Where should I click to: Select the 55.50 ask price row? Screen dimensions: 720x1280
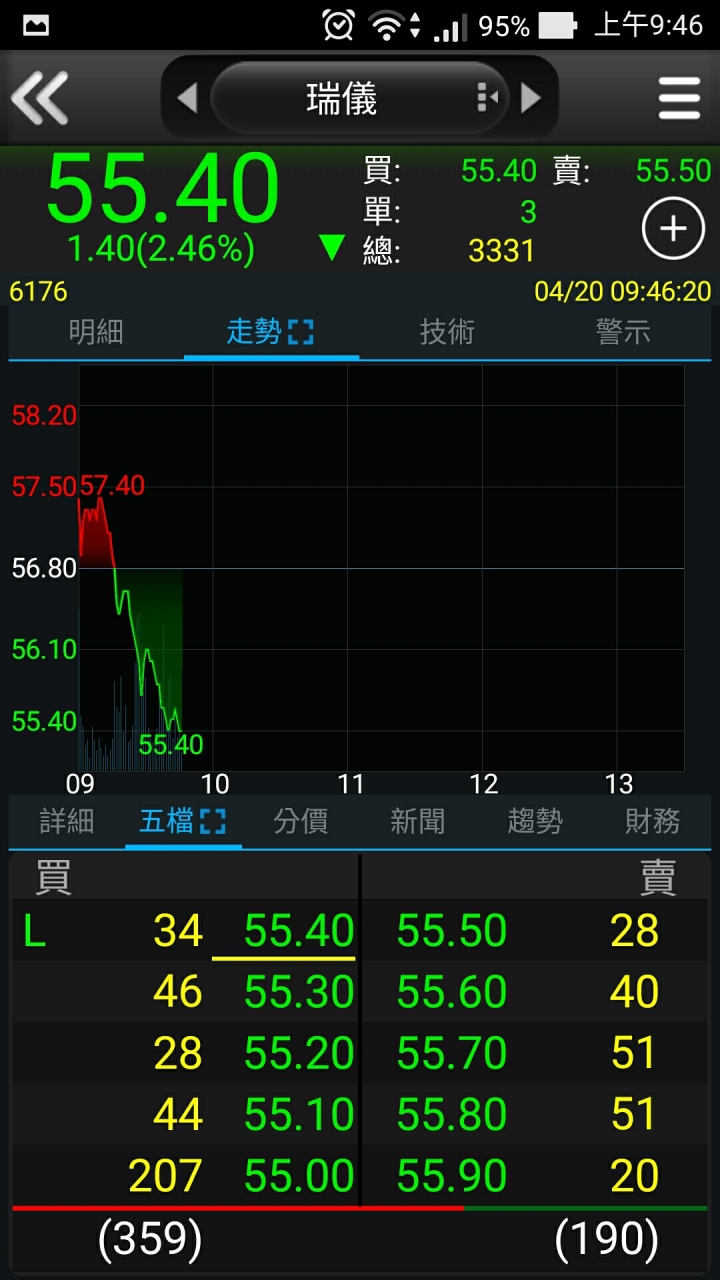point(535,931)
